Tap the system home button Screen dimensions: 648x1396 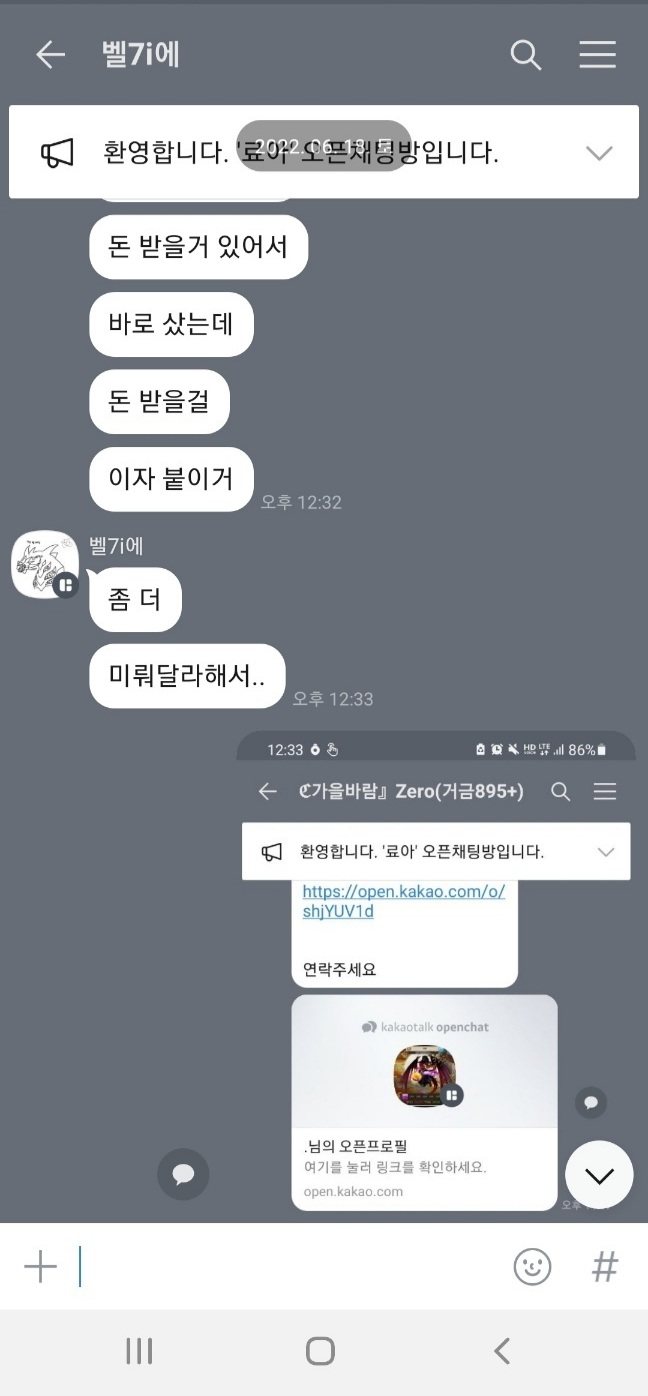[320, 1352]
